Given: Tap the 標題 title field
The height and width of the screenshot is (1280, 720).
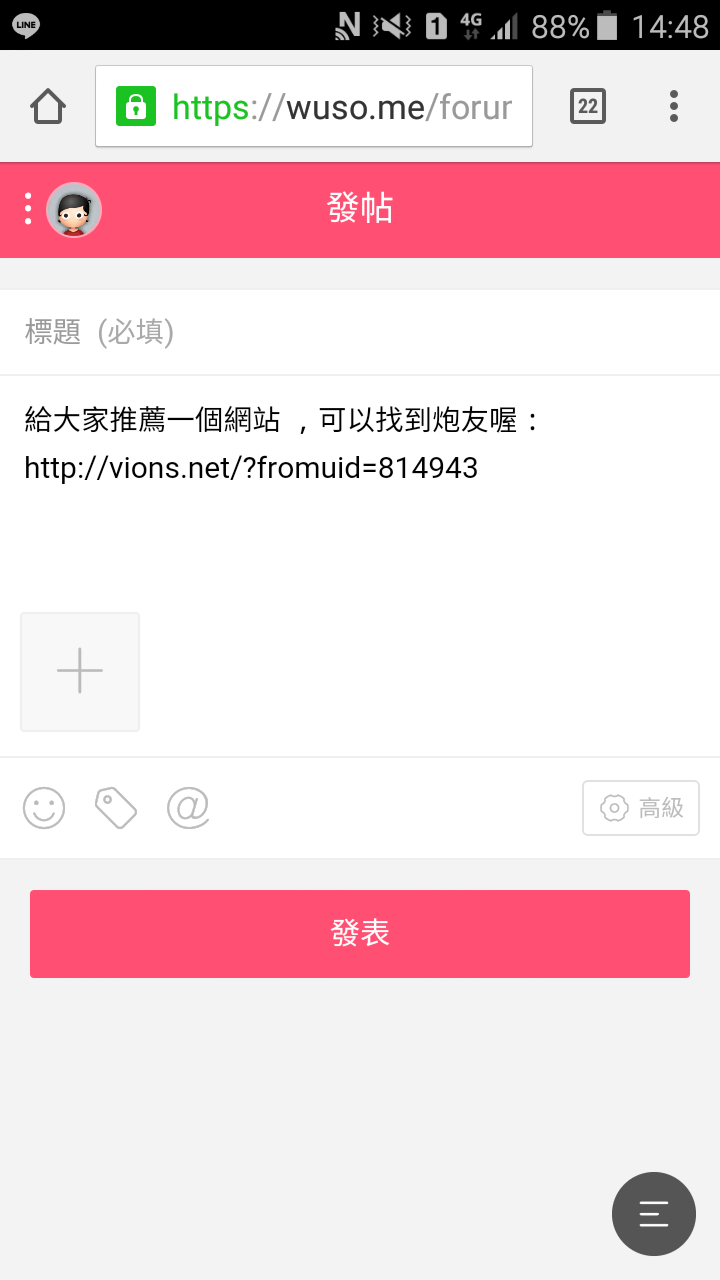Looking at the screenshot, I should pos(360,332).
